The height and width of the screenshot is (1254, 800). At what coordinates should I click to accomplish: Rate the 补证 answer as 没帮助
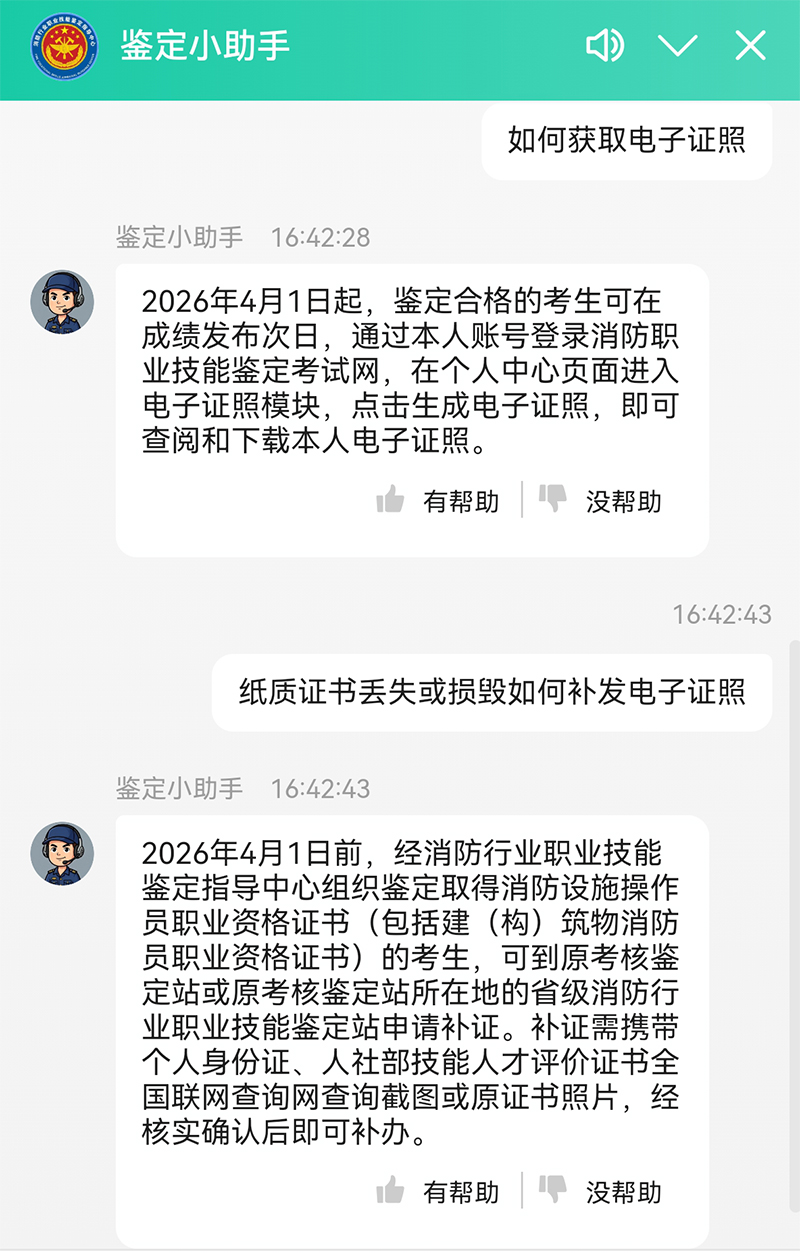(x=601, y=1191)
